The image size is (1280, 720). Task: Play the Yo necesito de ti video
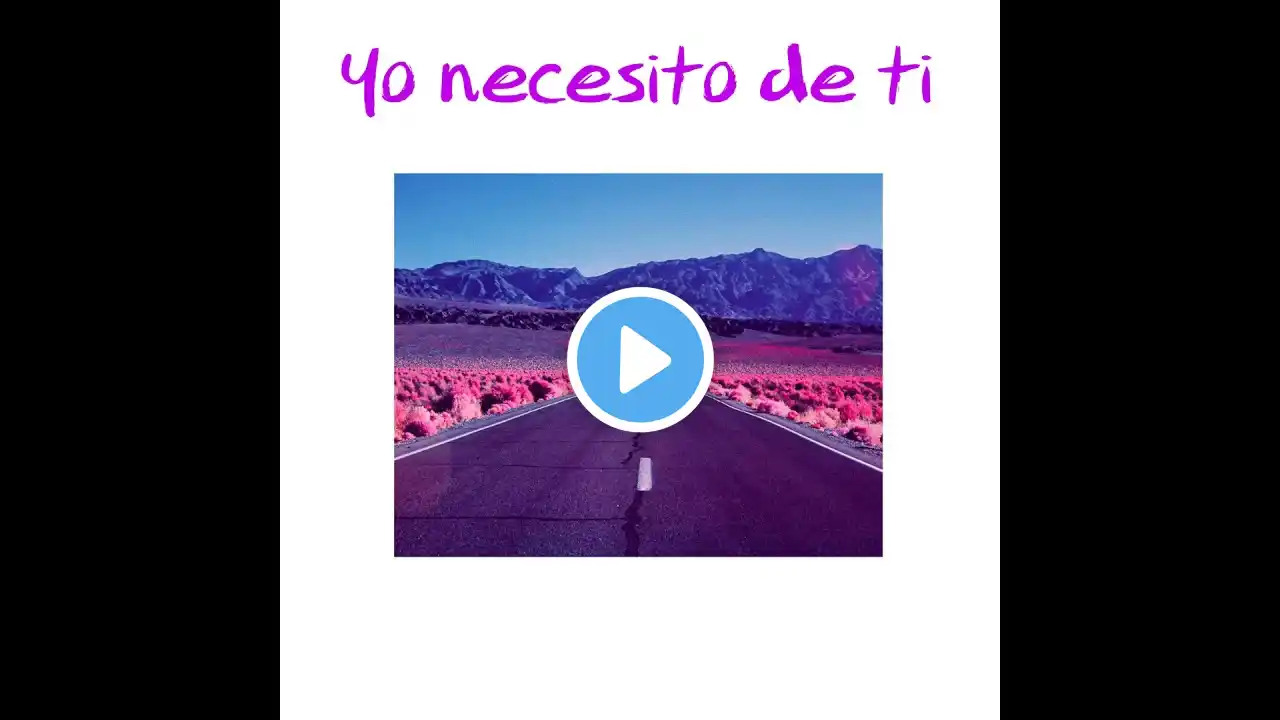[x=640, y=359]
